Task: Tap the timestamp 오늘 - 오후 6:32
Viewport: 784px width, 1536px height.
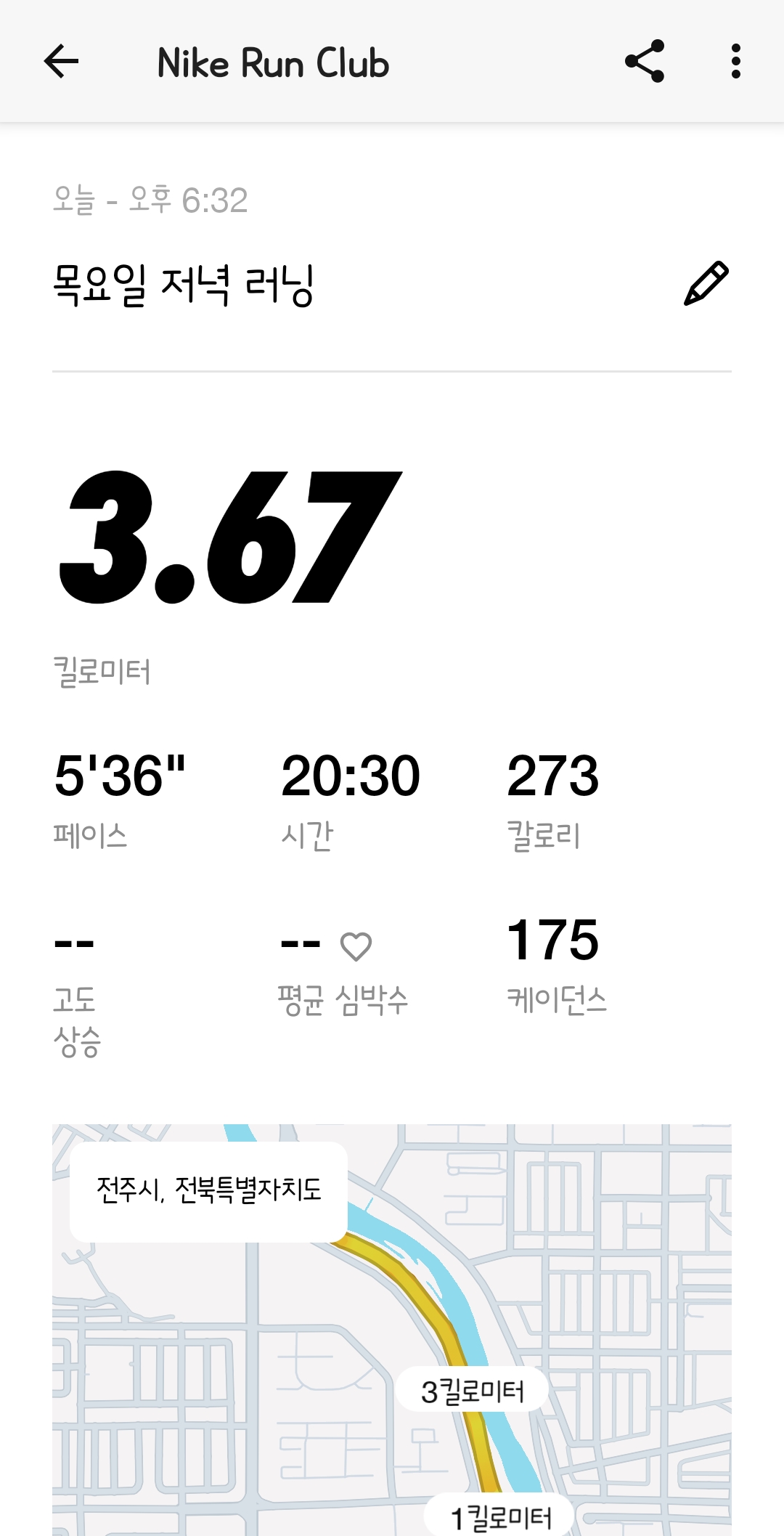Action: click(151, 203)
